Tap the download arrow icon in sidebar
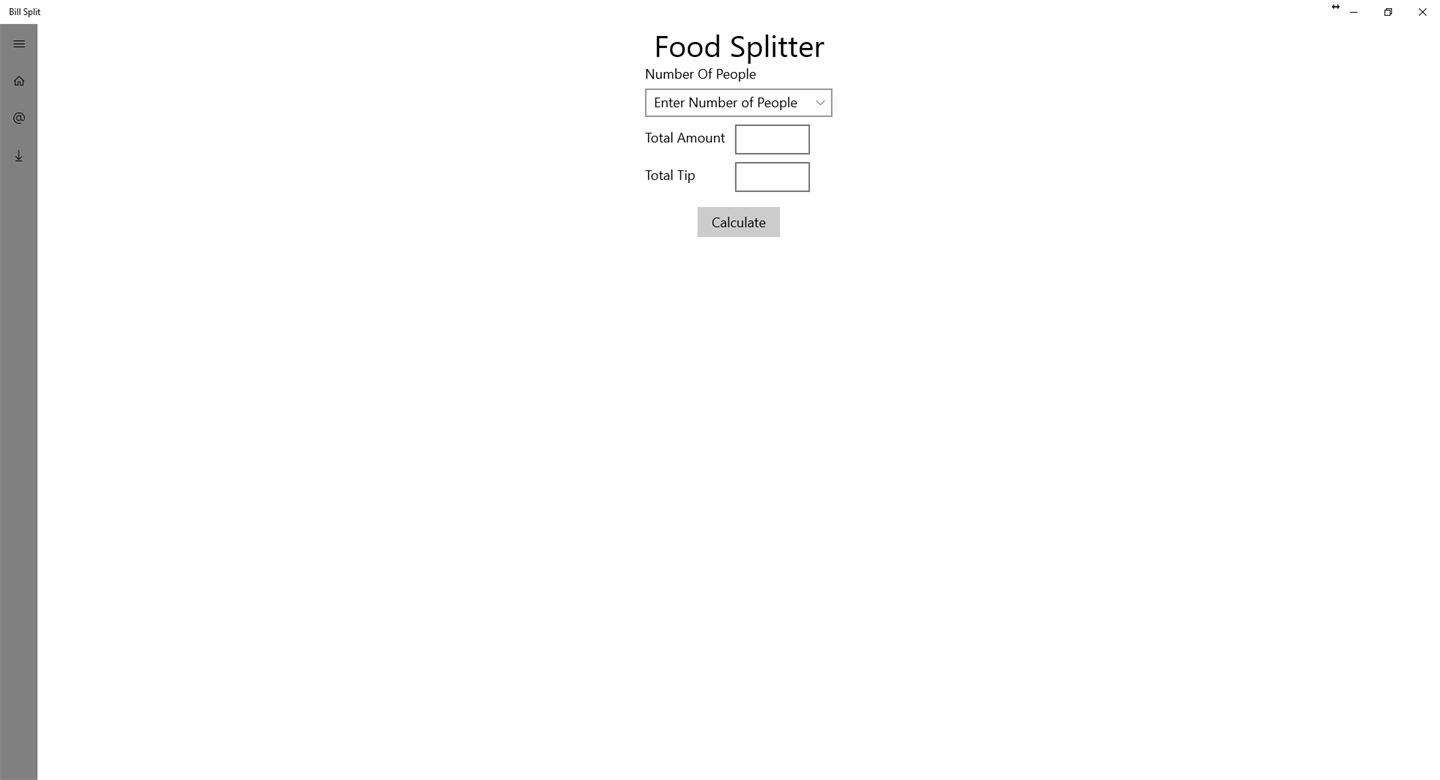The image size is (1440, 780). pyautogui.click(x=18, y=156)
